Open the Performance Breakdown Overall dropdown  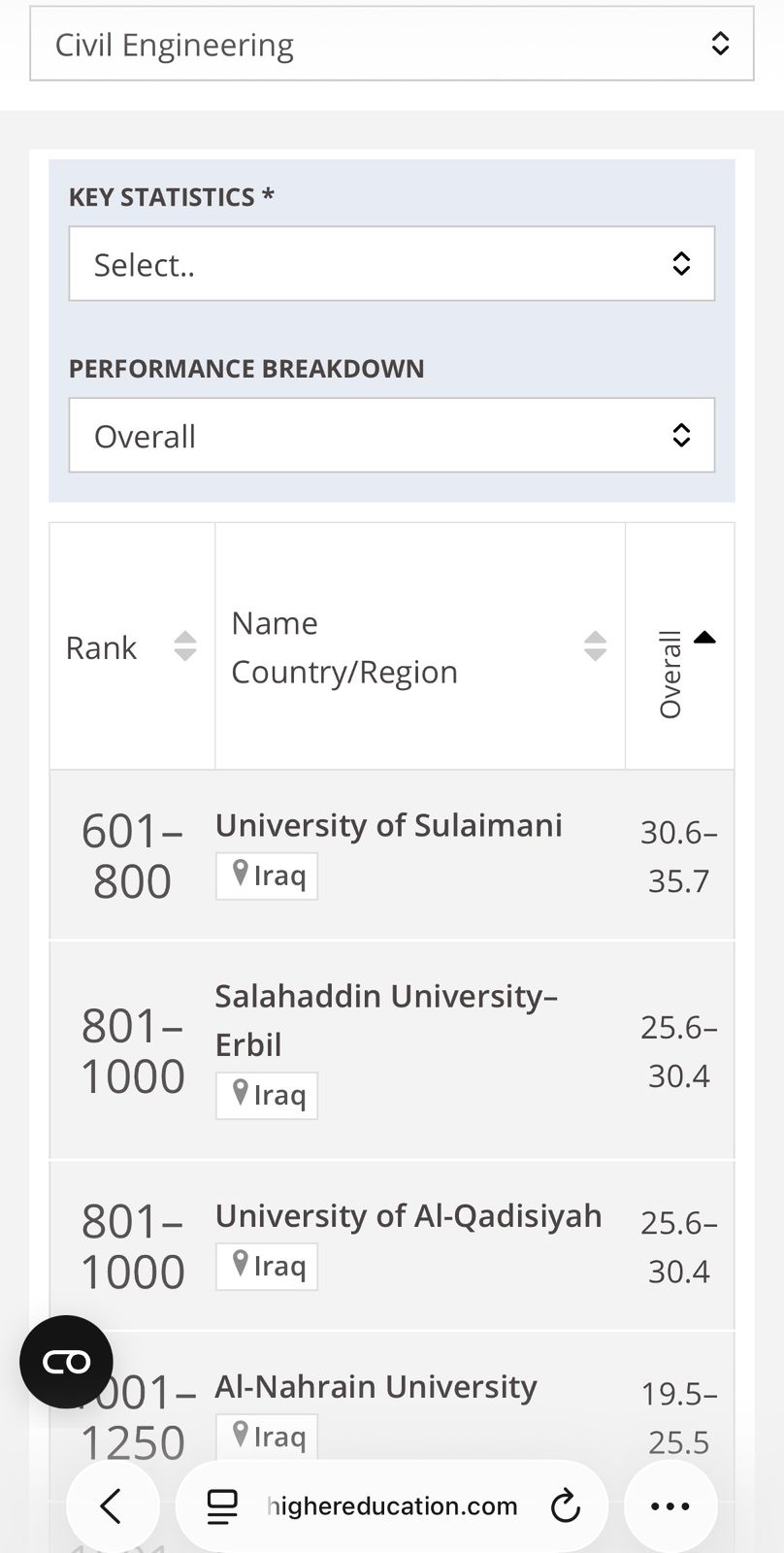pos(391,436)
